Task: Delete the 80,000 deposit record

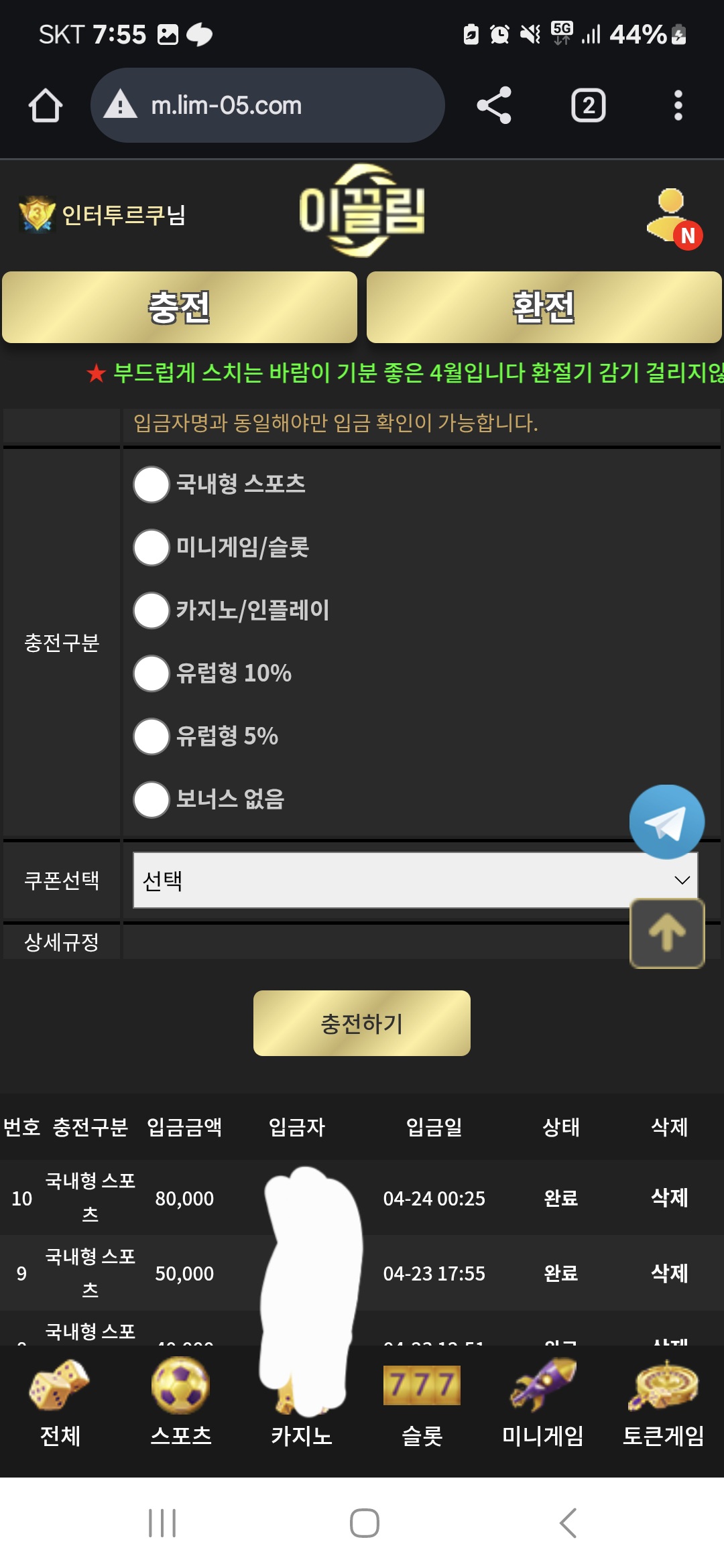Action: 670,1197
